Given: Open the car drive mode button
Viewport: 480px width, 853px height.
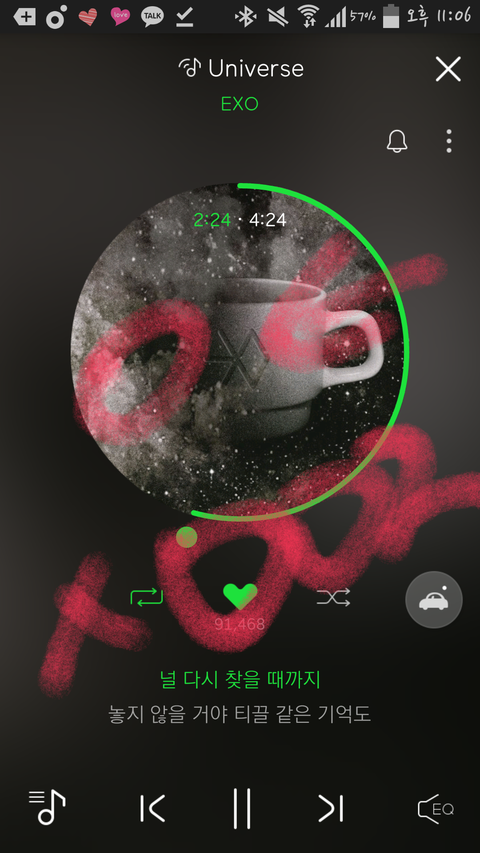Looking at the screenshot, I should coord(434,599).
